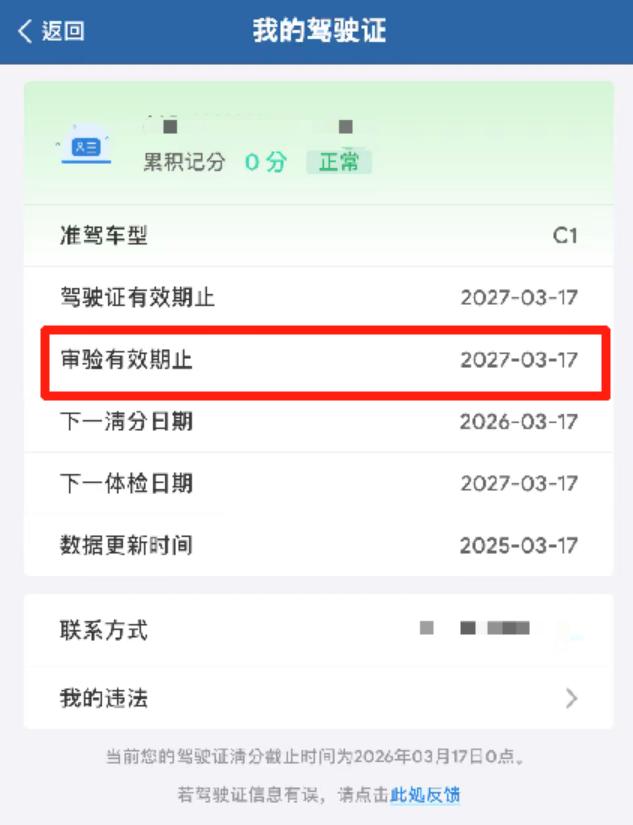Tap the 此处反馈 link

click(425, 796)
